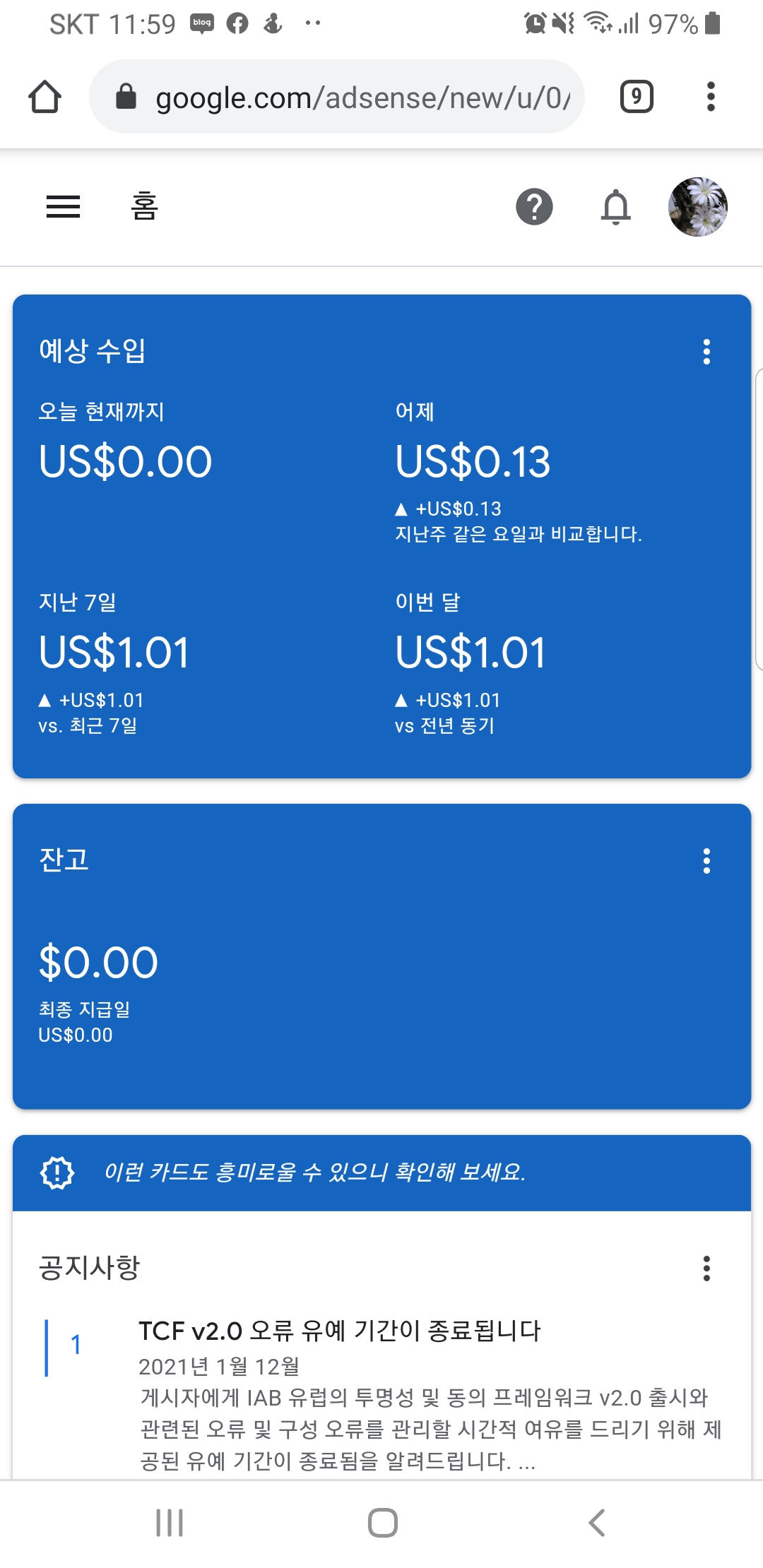Screen dimensions: 763x1568
Task: Go back using the system back button
Action: click(597, 1523)
